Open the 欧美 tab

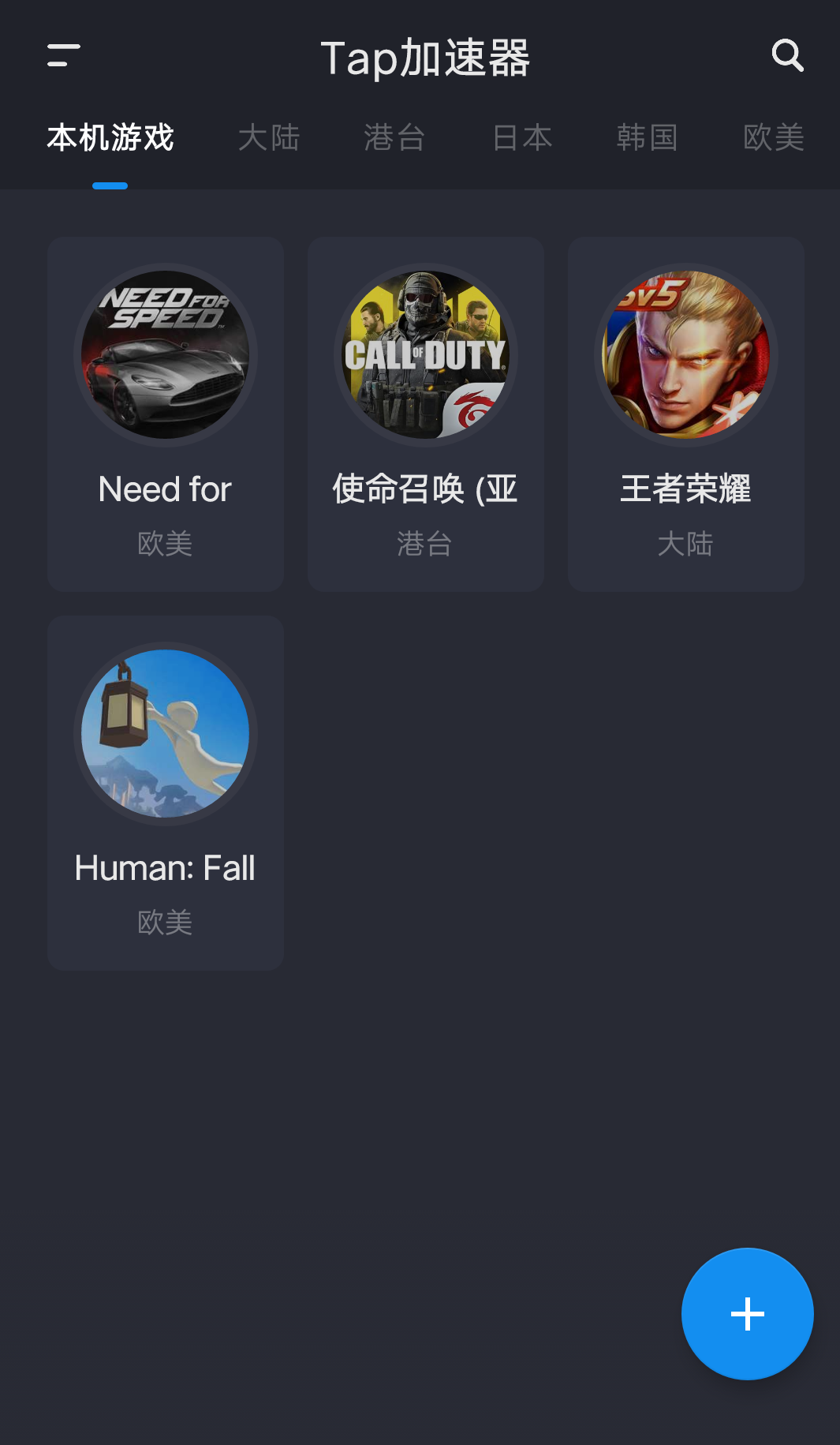(x=774, y=137)
